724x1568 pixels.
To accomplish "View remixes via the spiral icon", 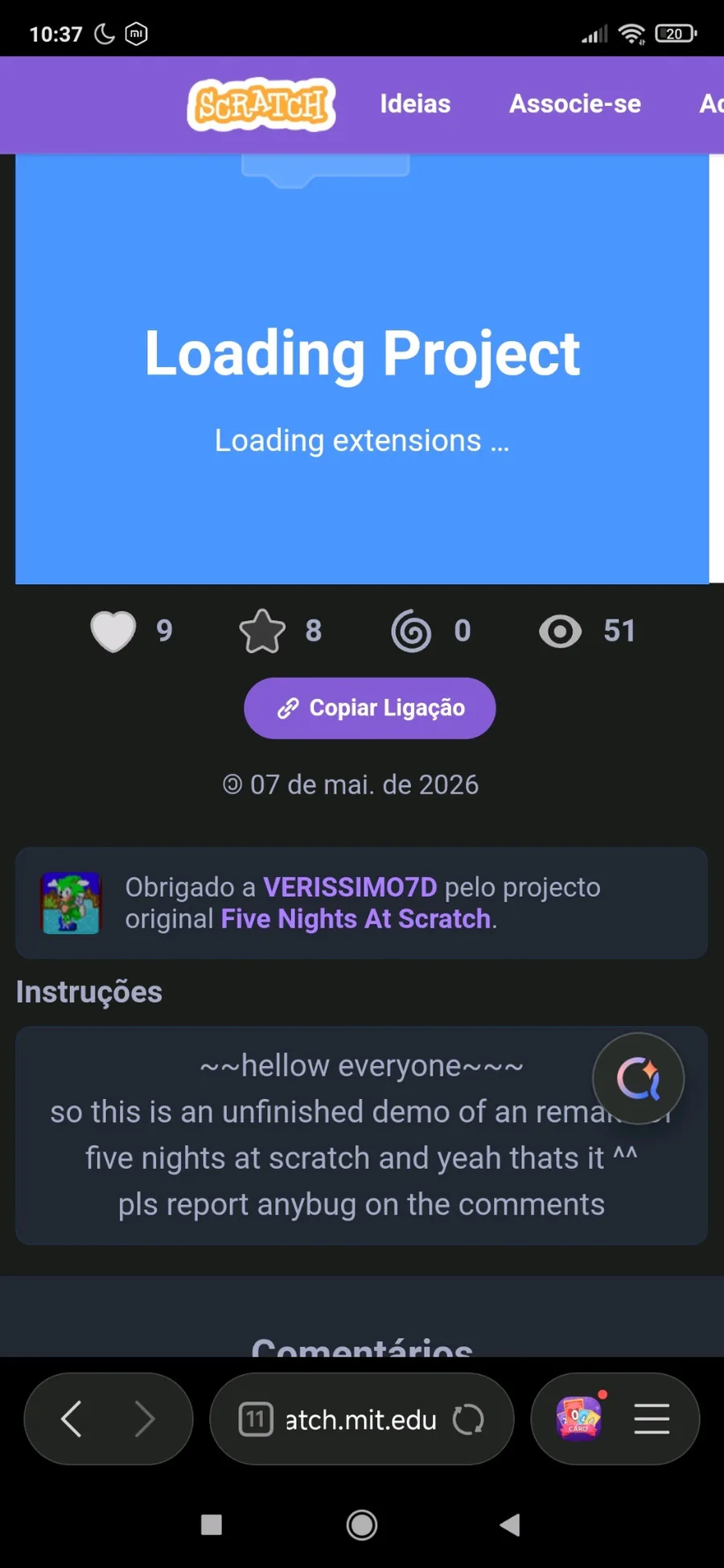I will [411, 631].
